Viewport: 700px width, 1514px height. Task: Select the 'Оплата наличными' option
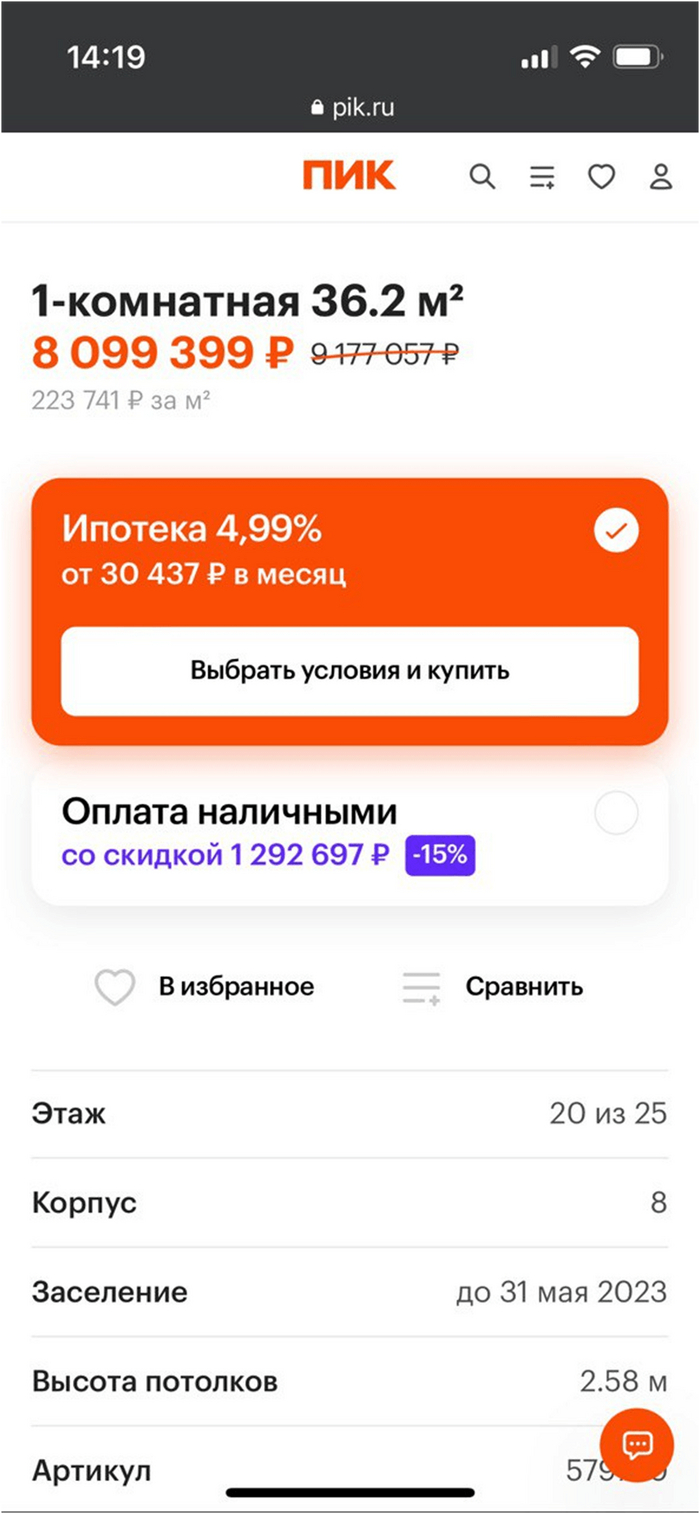[616, 815]
